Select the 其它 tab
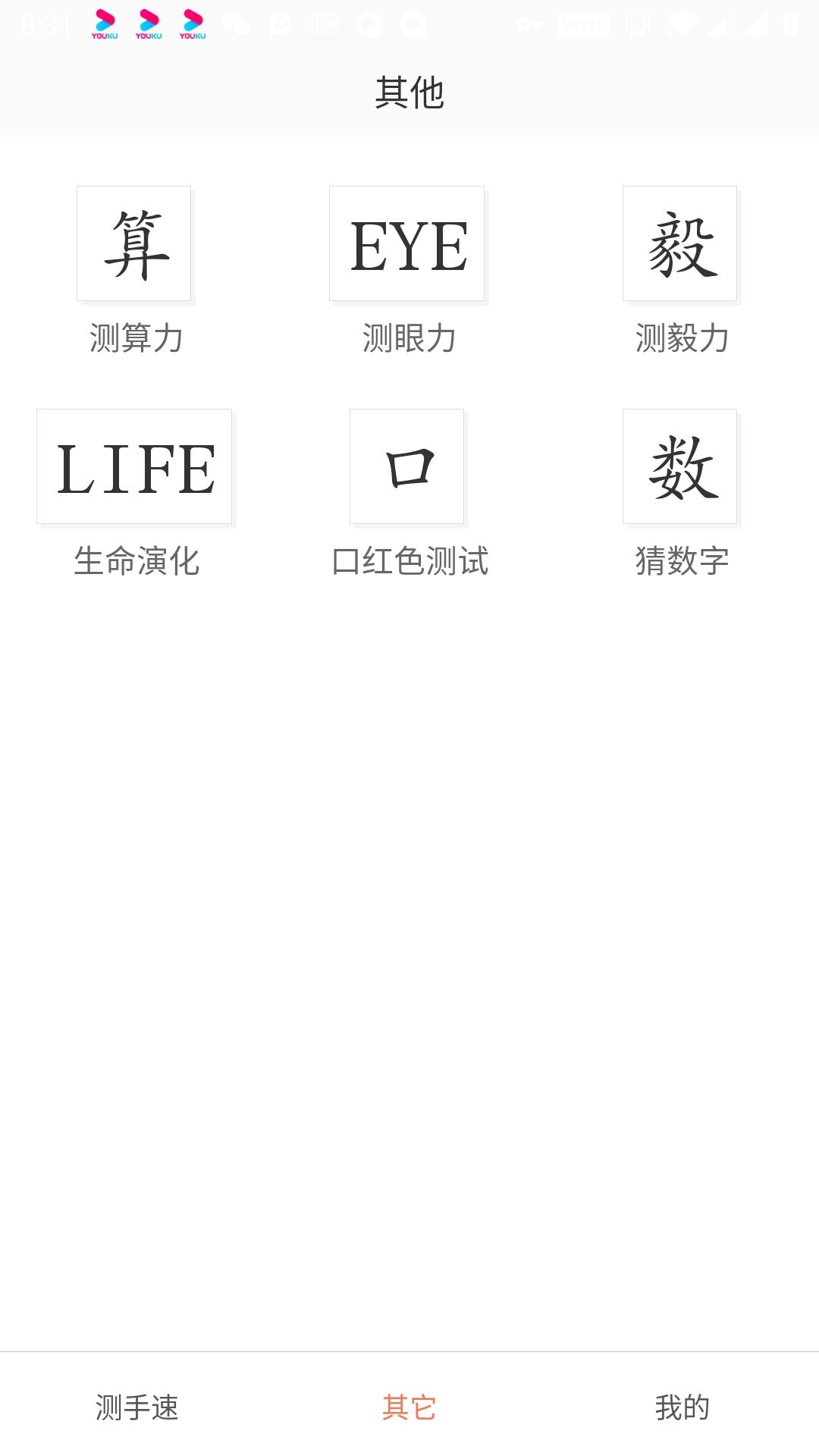 [x=409, y=1407]
